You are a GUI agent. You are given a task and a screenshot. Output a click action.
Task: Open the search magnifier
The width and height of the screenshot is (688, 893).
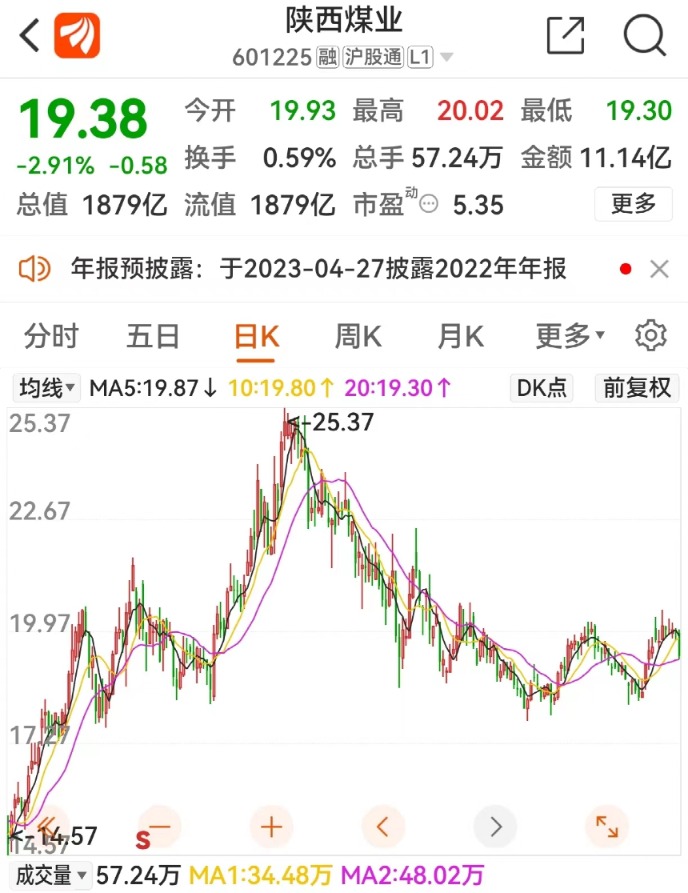tap(644, 35)
